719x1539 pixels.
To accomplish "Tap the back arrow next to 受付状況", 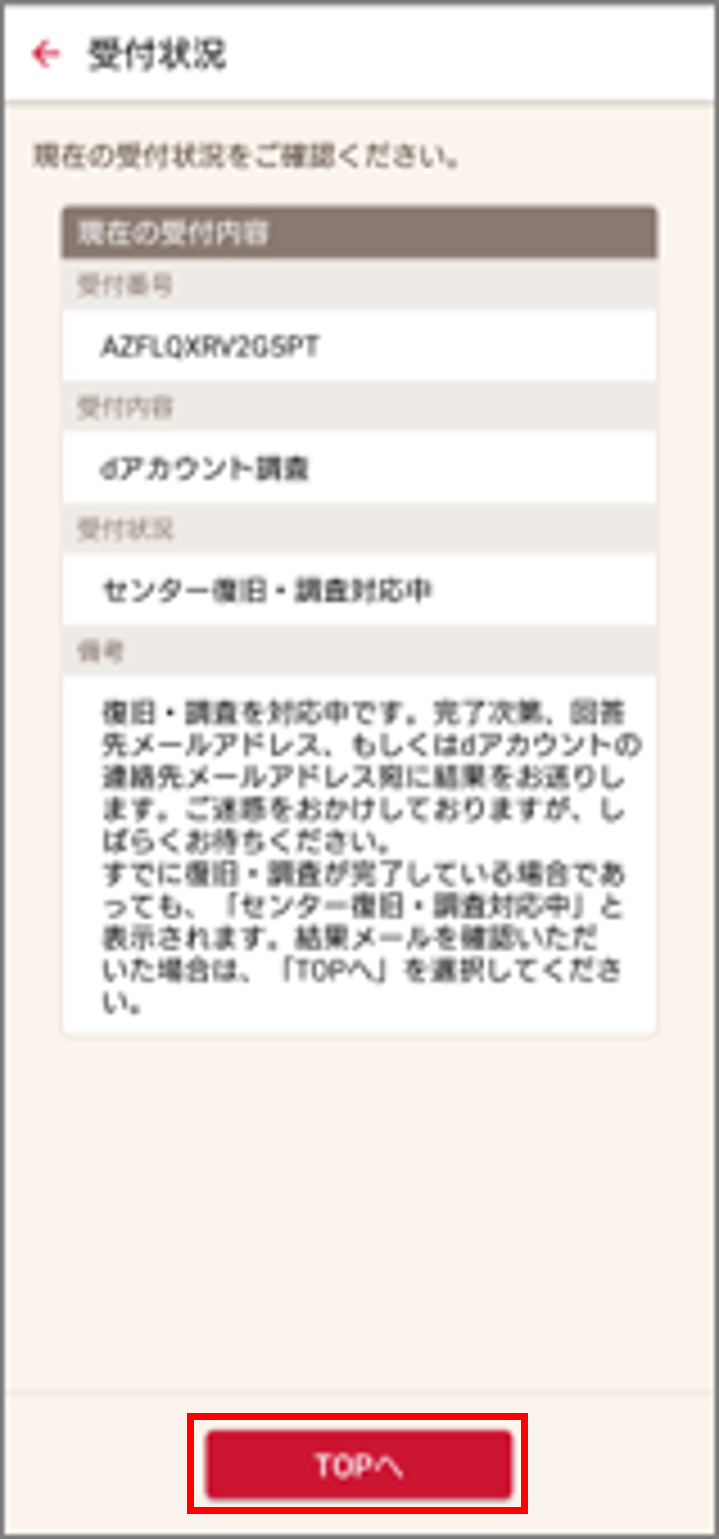I will tap(45, 54).
